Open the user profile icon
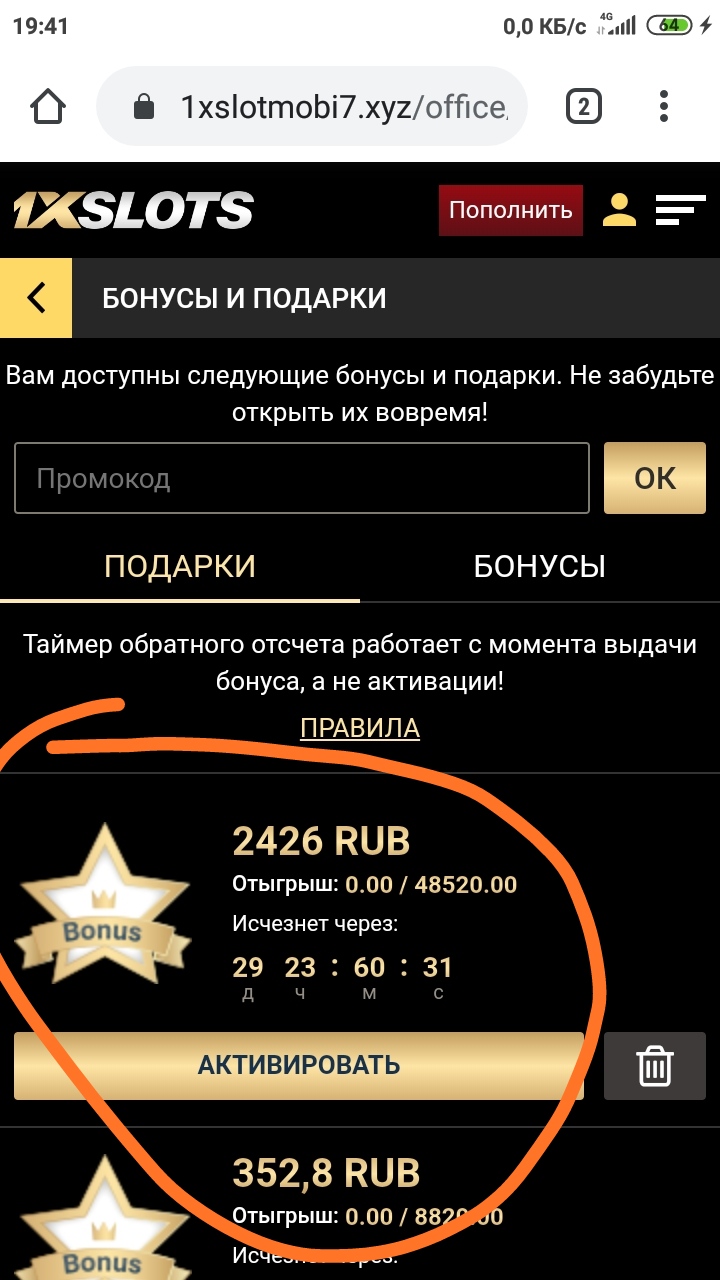The image size is (720, 1280). pos(620,210)
